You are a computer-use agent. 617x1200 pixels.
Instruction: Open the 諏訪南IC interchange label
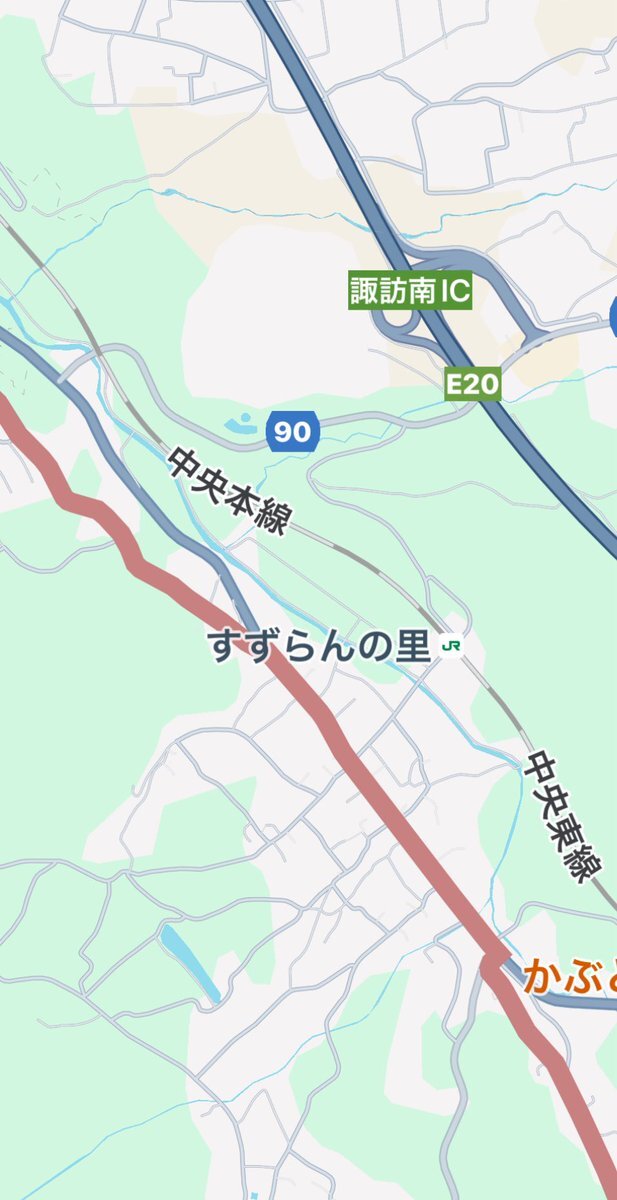(x=410, y=291)
